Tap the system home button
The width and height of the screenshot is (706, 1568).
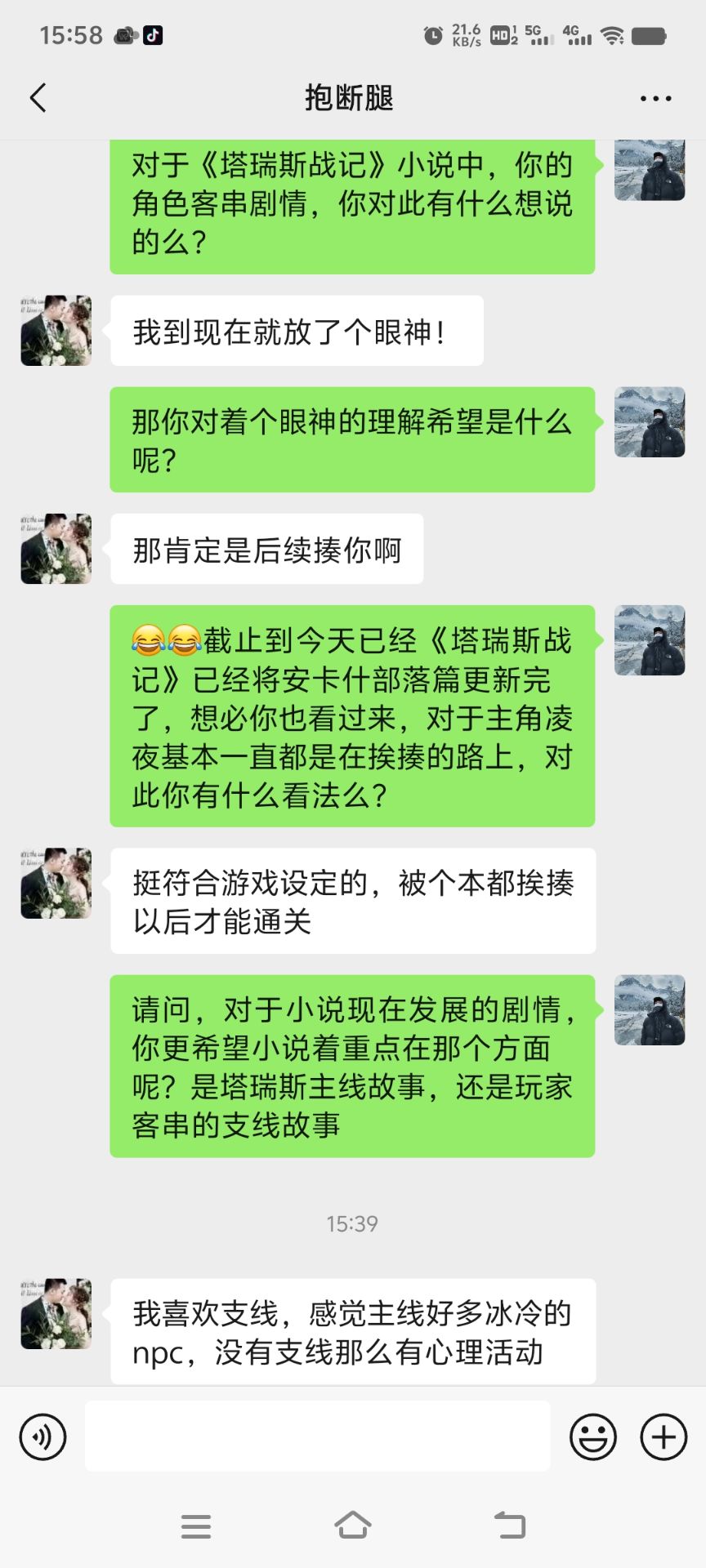coord(353,1525)
